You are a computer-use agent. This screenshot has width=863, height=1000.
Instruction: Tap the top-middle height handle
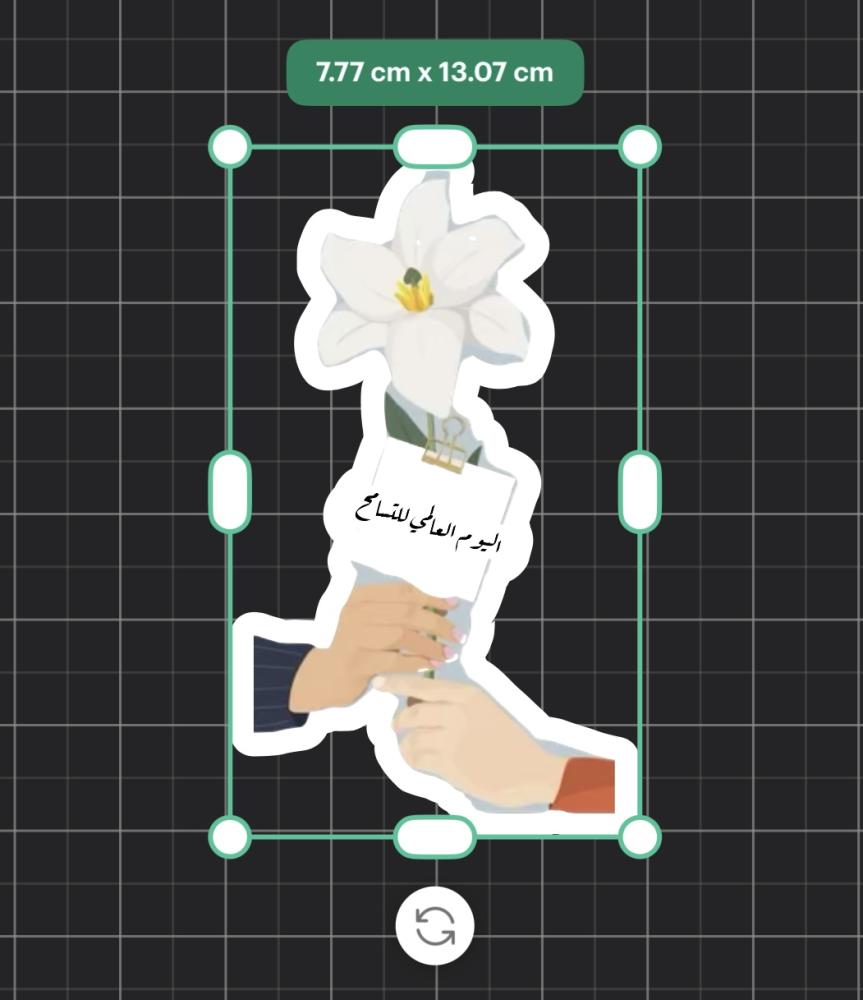(435, 147)
